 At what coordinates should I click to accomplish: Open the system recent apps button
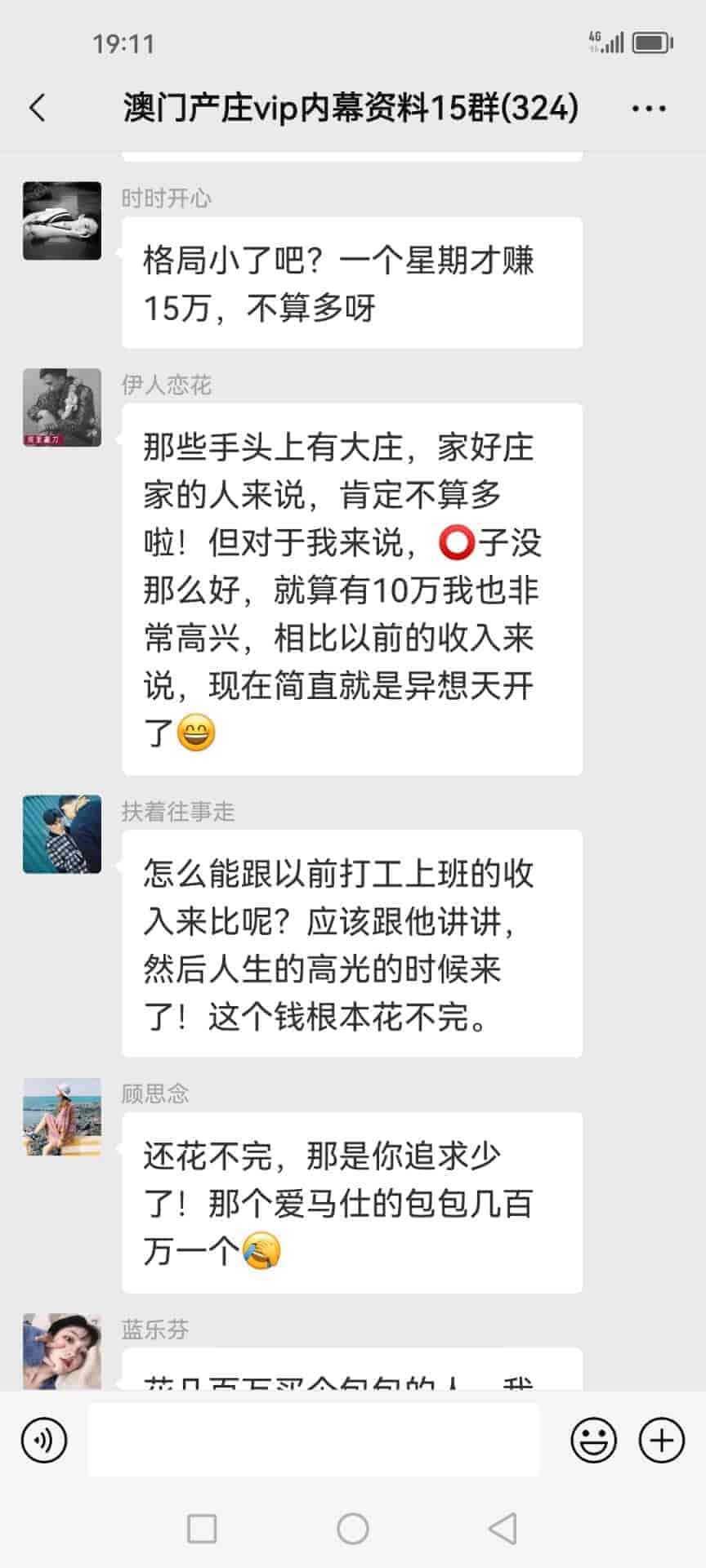[x=202, y=1528]
